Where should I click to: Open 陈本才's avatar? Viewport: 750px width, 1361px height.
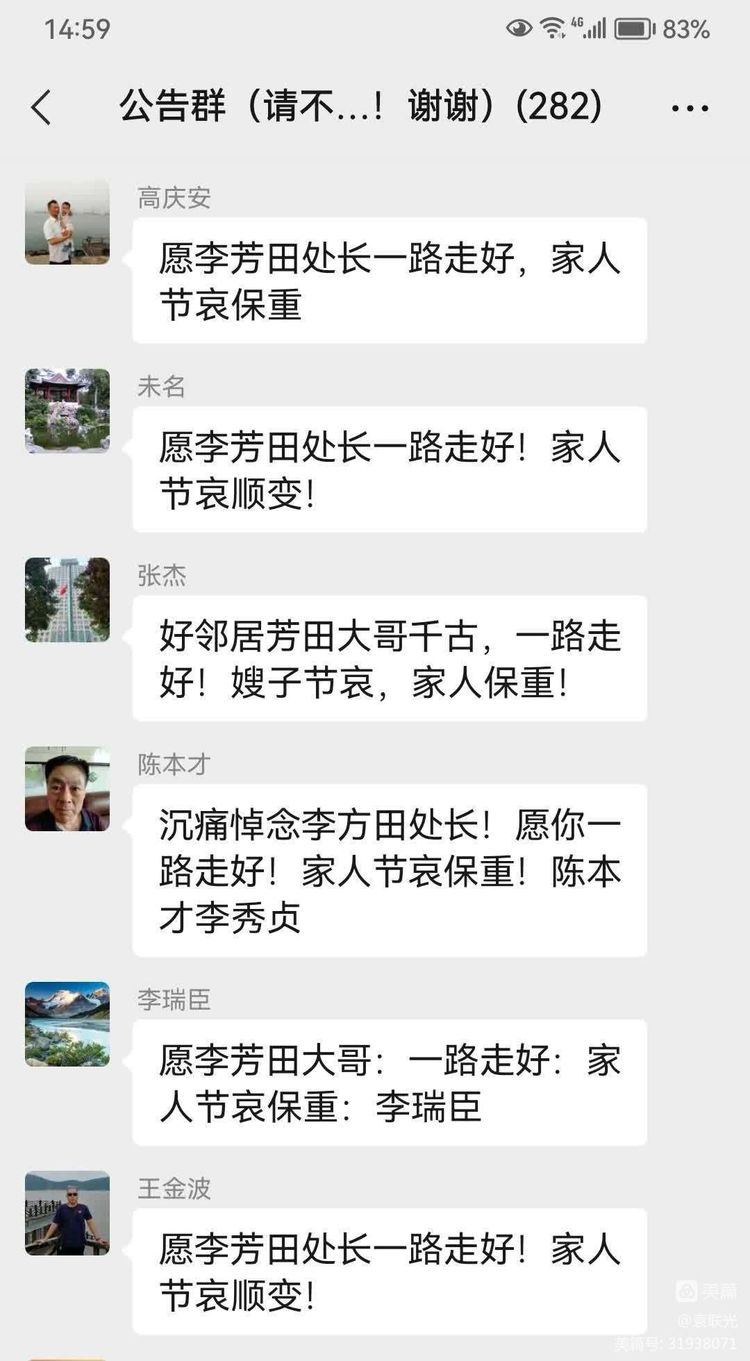click(67, 789)
